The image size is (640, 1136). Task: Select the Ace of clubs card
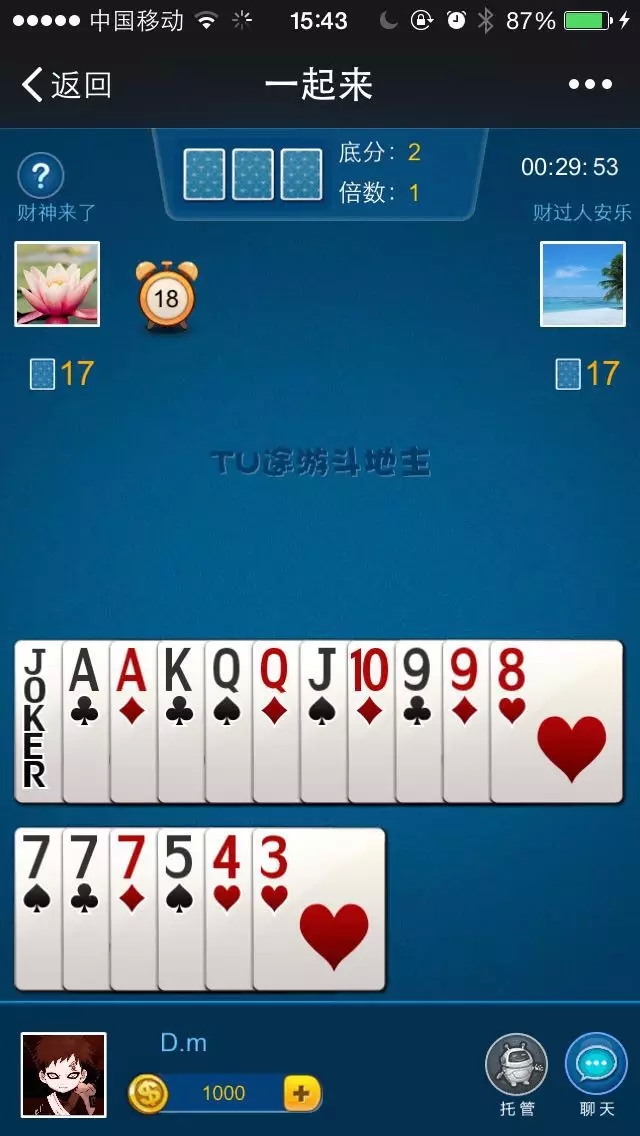[x=84, y=720]
